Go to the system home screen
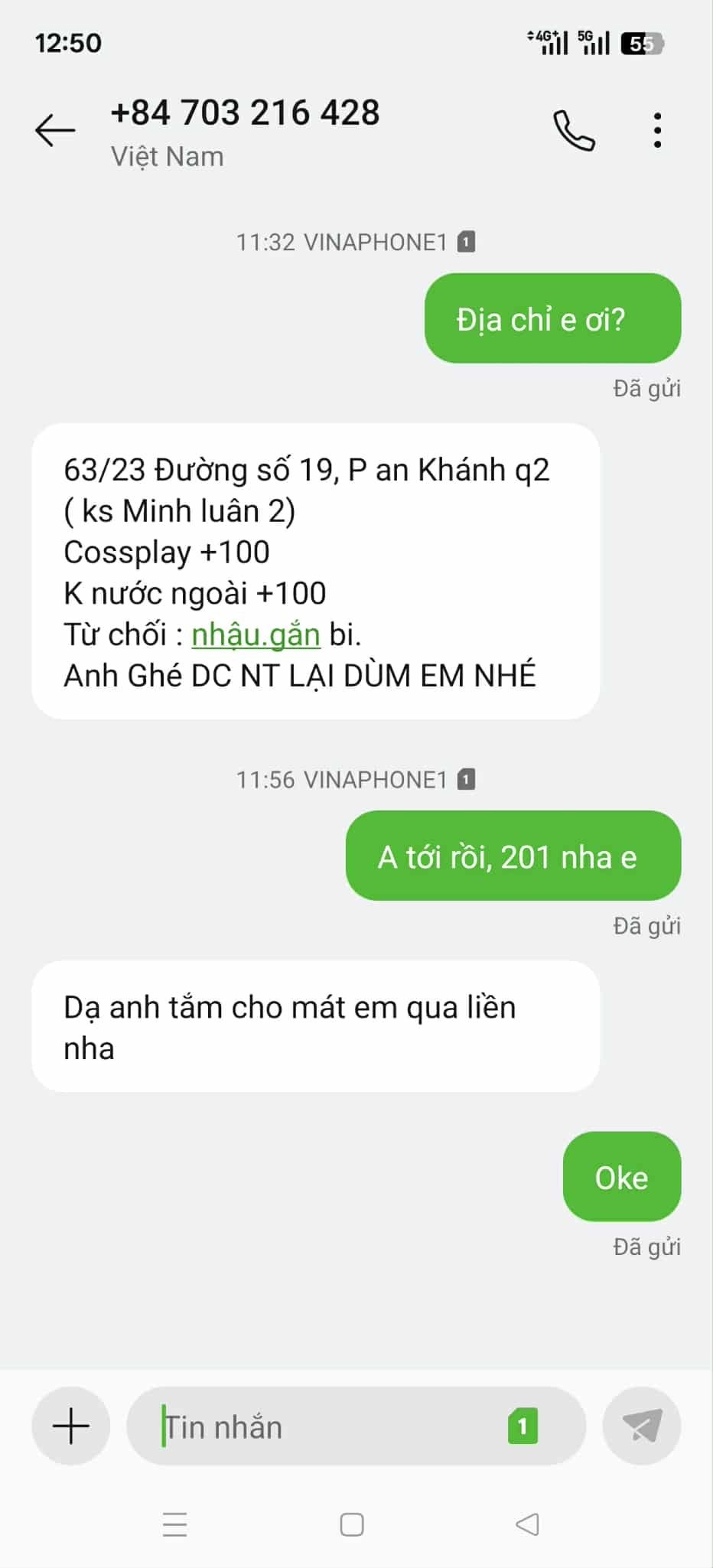 [352, 1524]
